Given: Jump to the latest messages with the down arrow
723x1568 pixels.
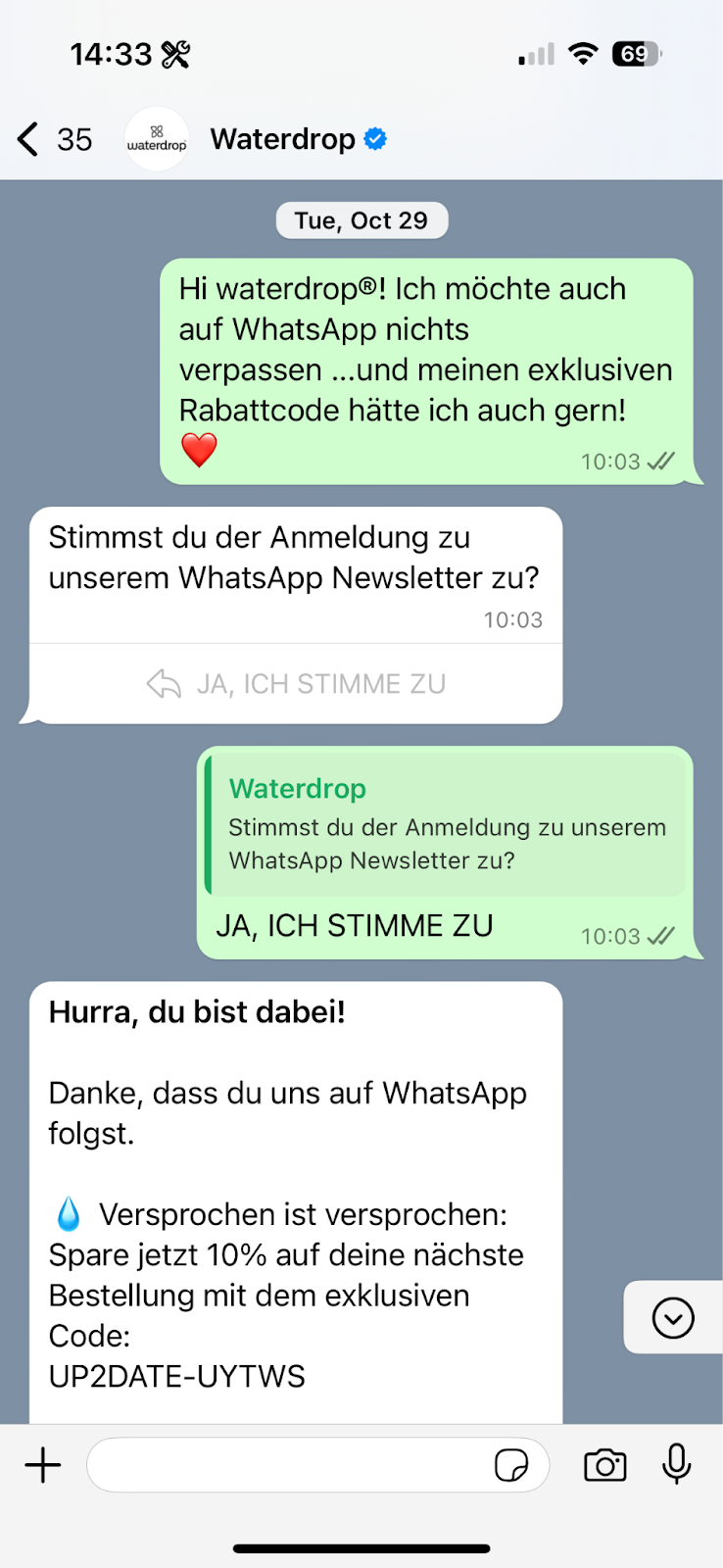Looking at the screenshot, I should [673, 1317].
